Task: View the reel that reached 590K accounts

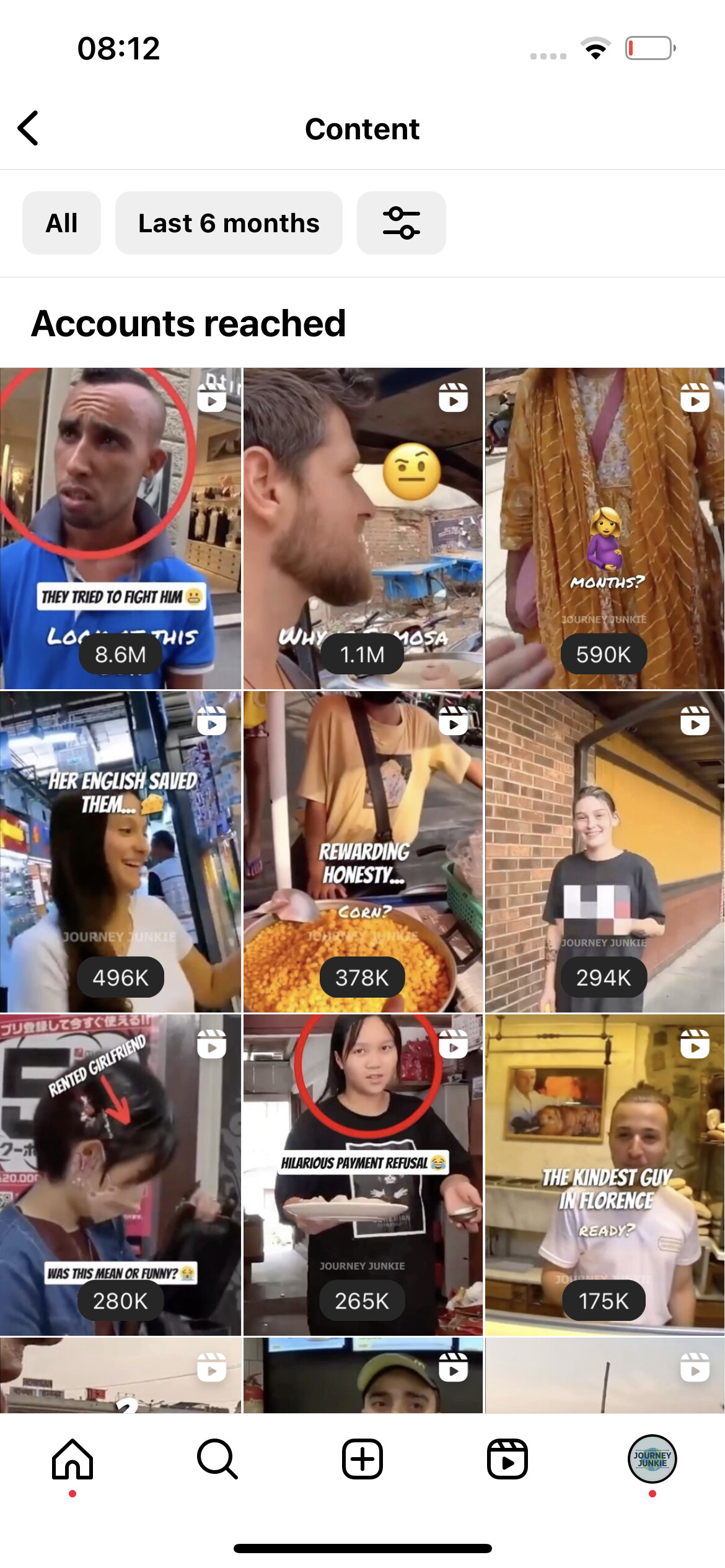Action: [x=605, y=528]
